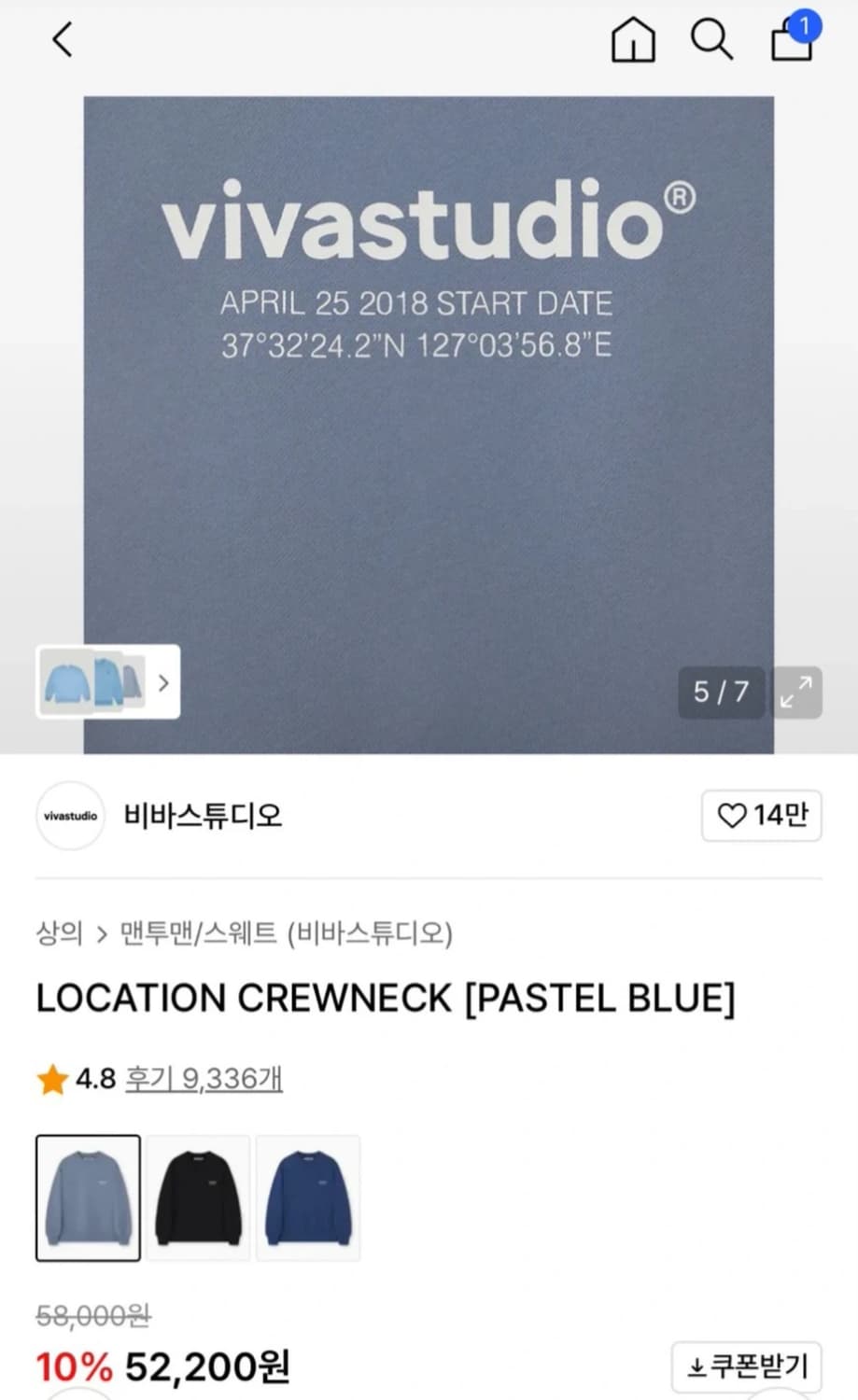The image size is (858, 1400).
Task: Expand the image thumbnail strip
Action: tap(163, 683)
